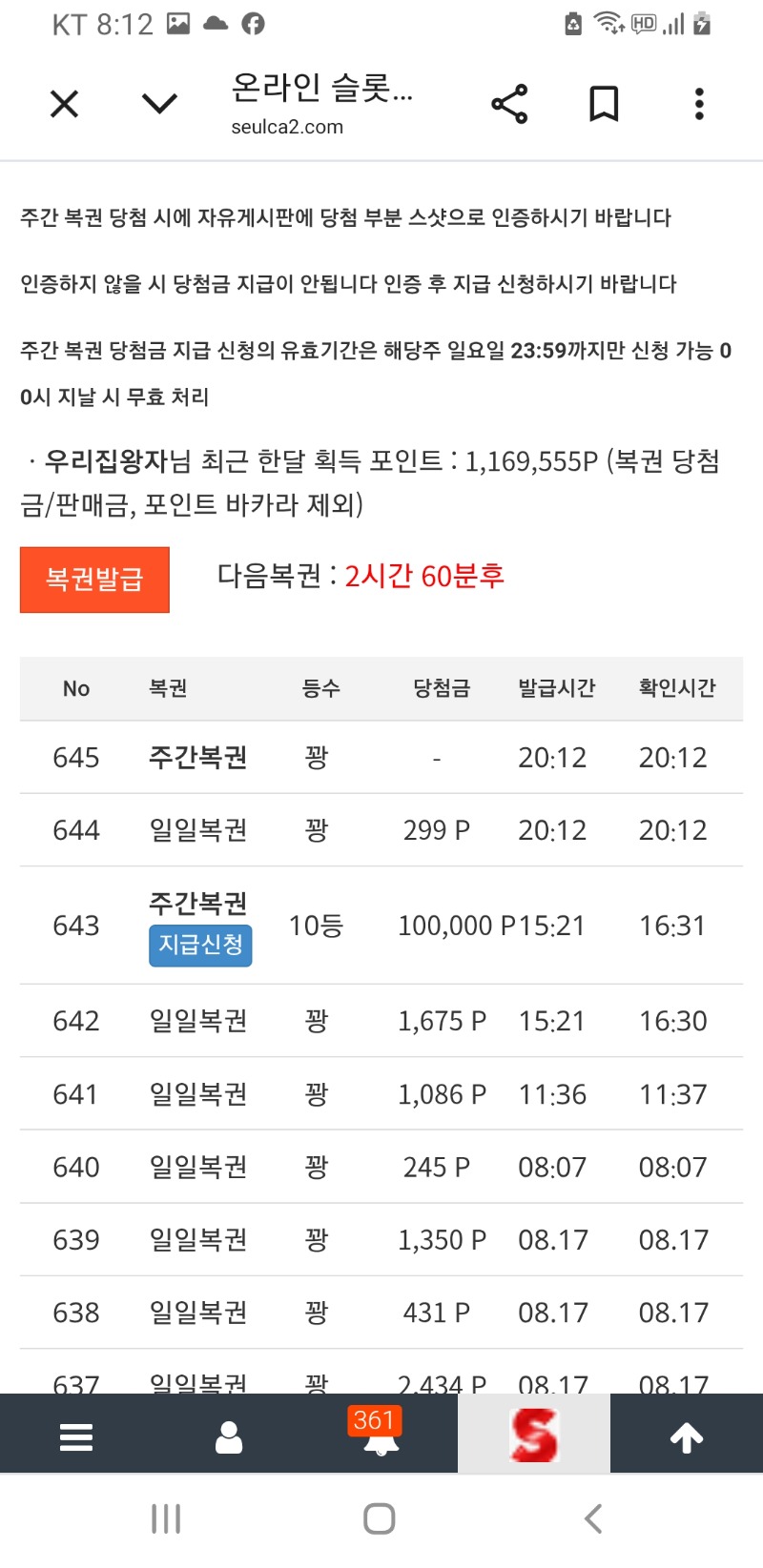The width and height of the screenshot is (763, 1568).
Task: Go back using the system back button
Action: click(593, 1518)
